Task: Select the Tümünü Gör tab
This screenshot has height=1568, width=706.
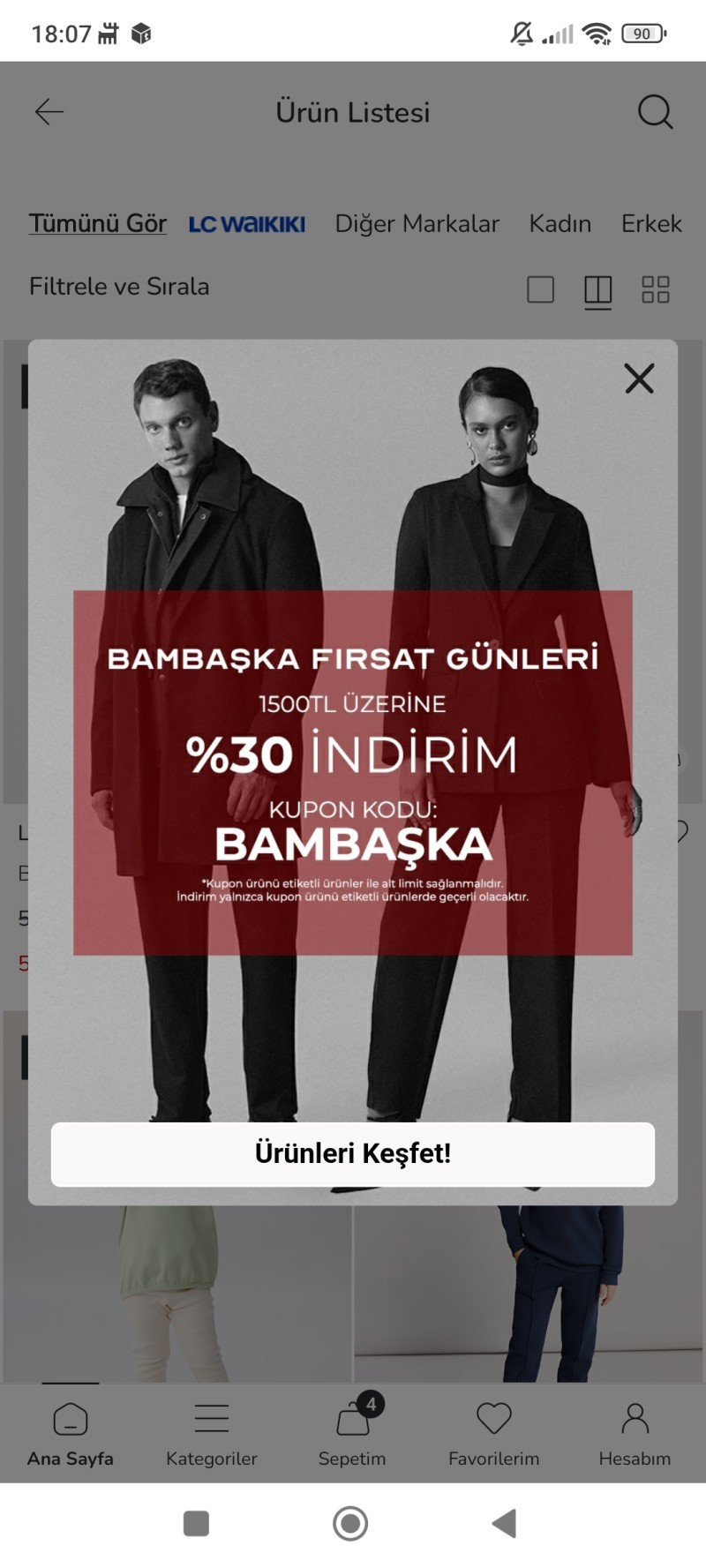Action: tap(98, 224)
